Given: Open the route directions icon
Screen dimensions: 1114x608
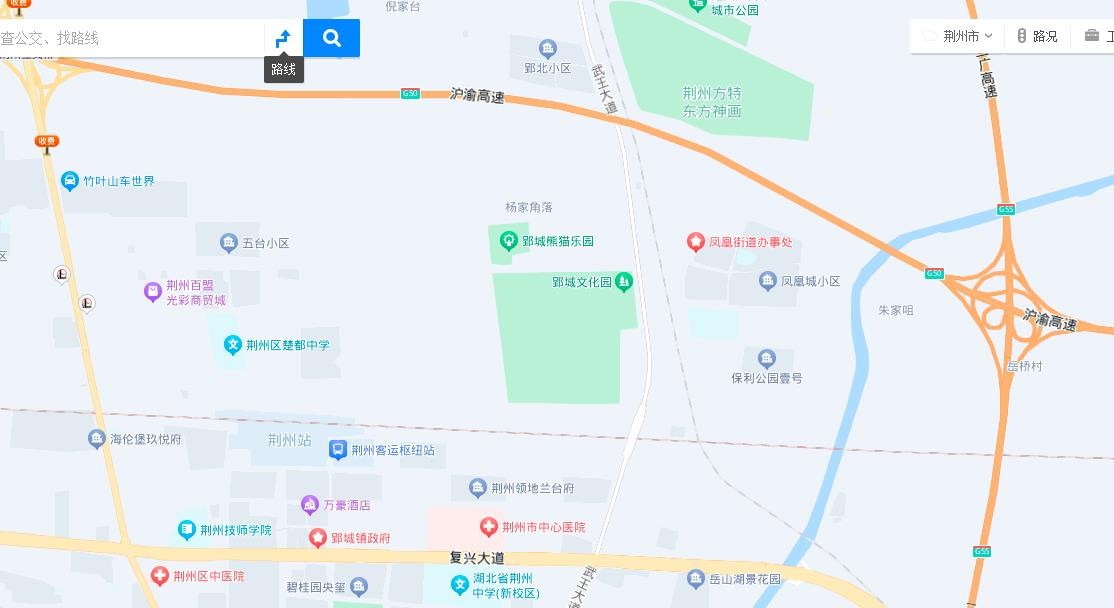Looking at the screenshot, I should tap(283, 38).
